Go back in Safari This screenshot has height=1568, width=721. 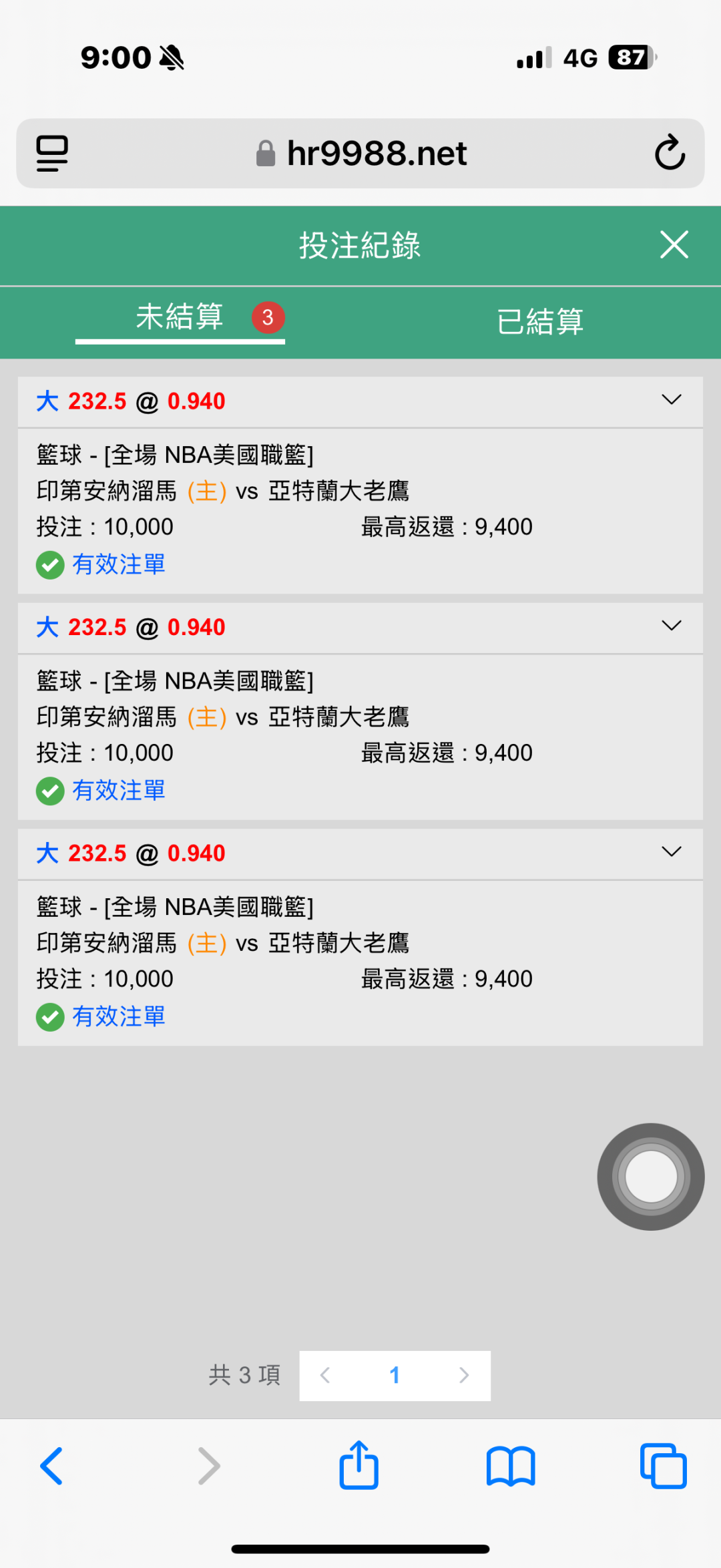point(51,1466)
